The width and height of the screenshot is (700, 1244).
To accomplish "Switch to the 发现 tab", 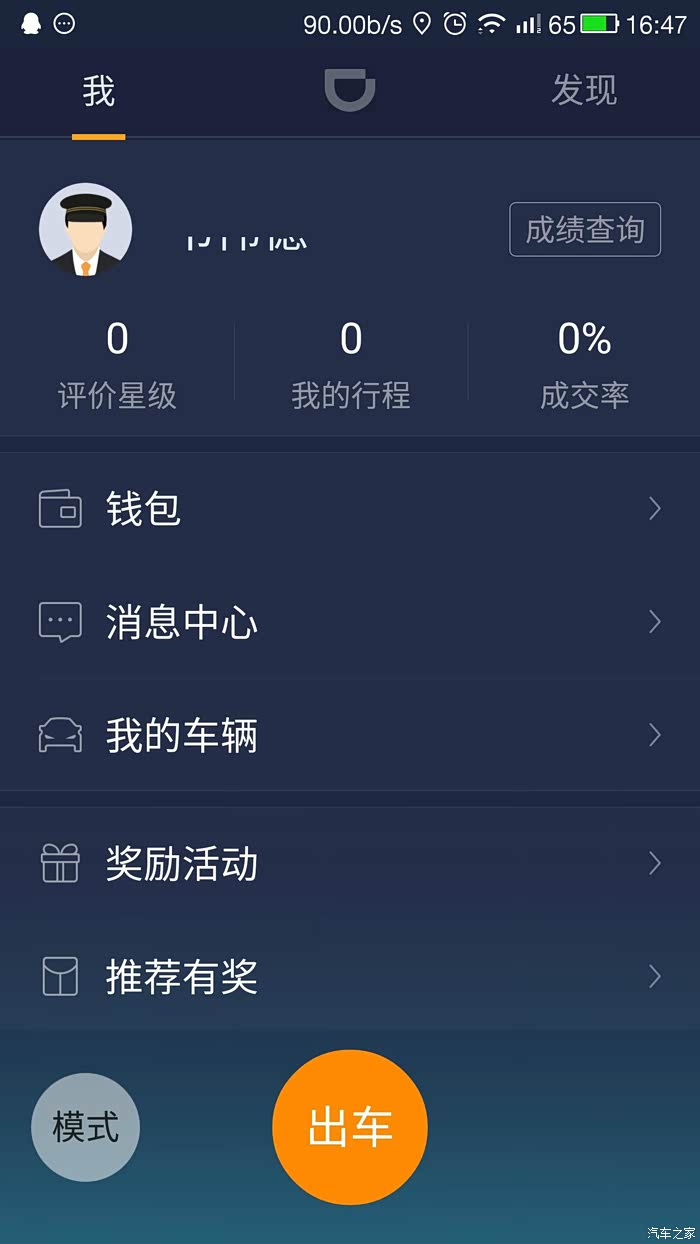I will (x=584, y=91).
